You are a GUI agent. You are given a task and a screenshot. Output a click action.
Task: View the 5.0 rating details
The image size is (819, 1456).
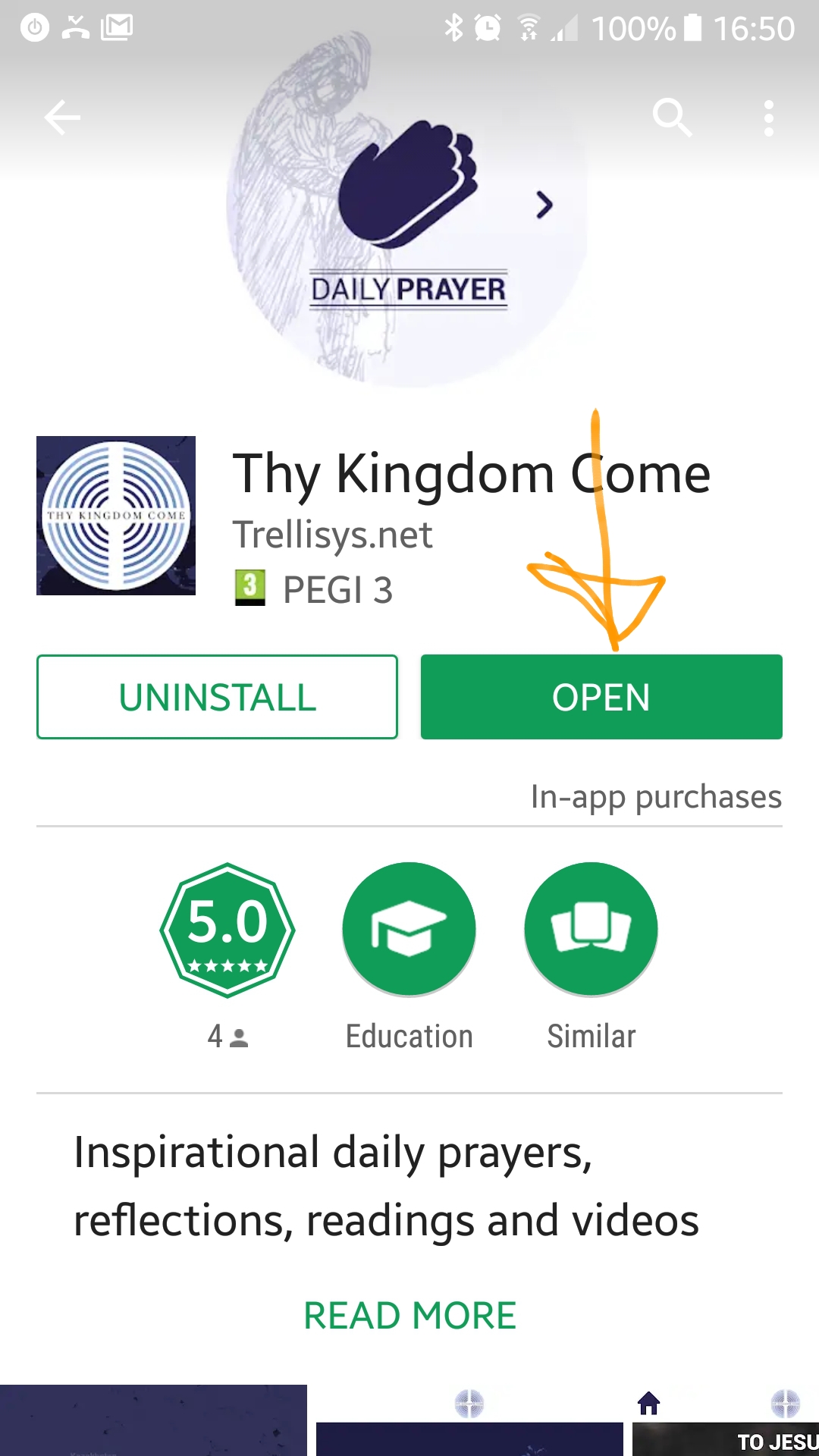click(x=227, y=930)
